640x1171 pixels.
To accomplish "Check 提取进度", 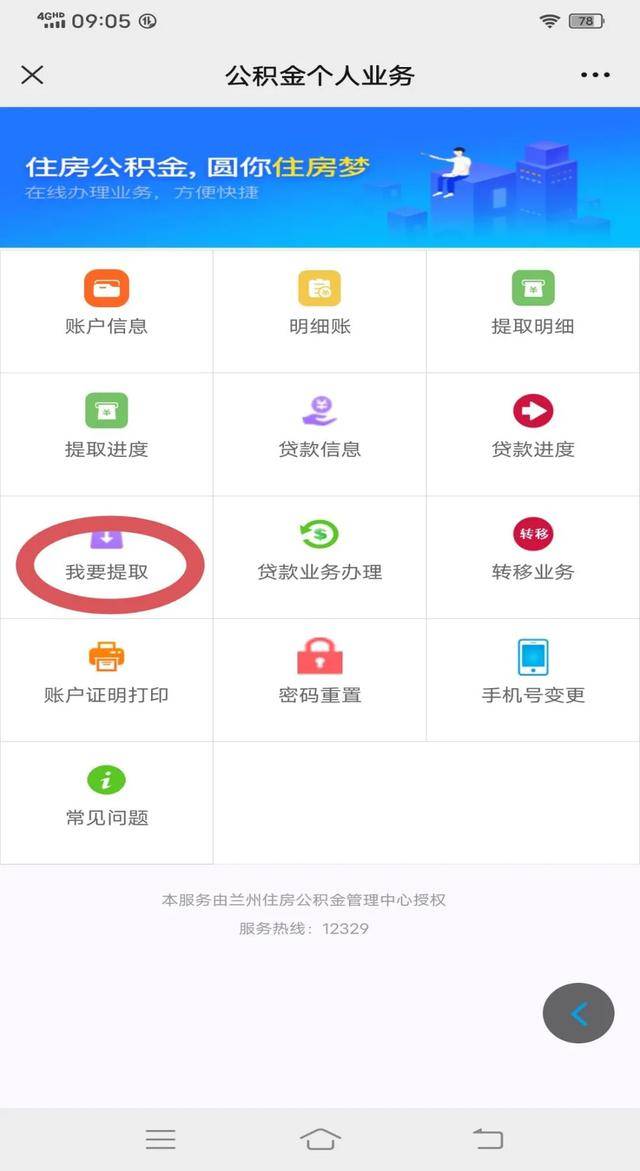I will click(x=106, y=428).
